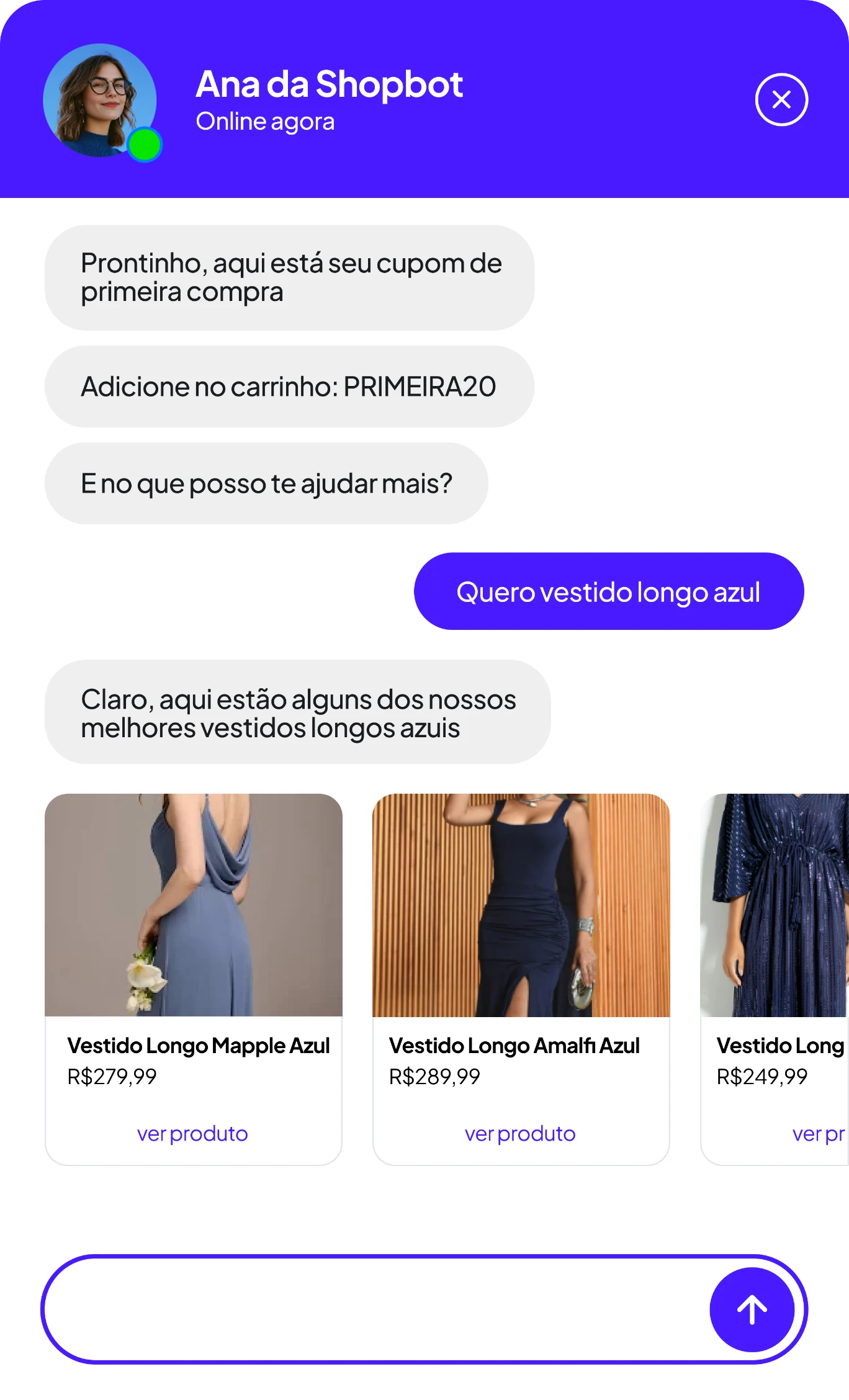Tap "ver produto" under the R$249,99 dress

point(818,1134)
